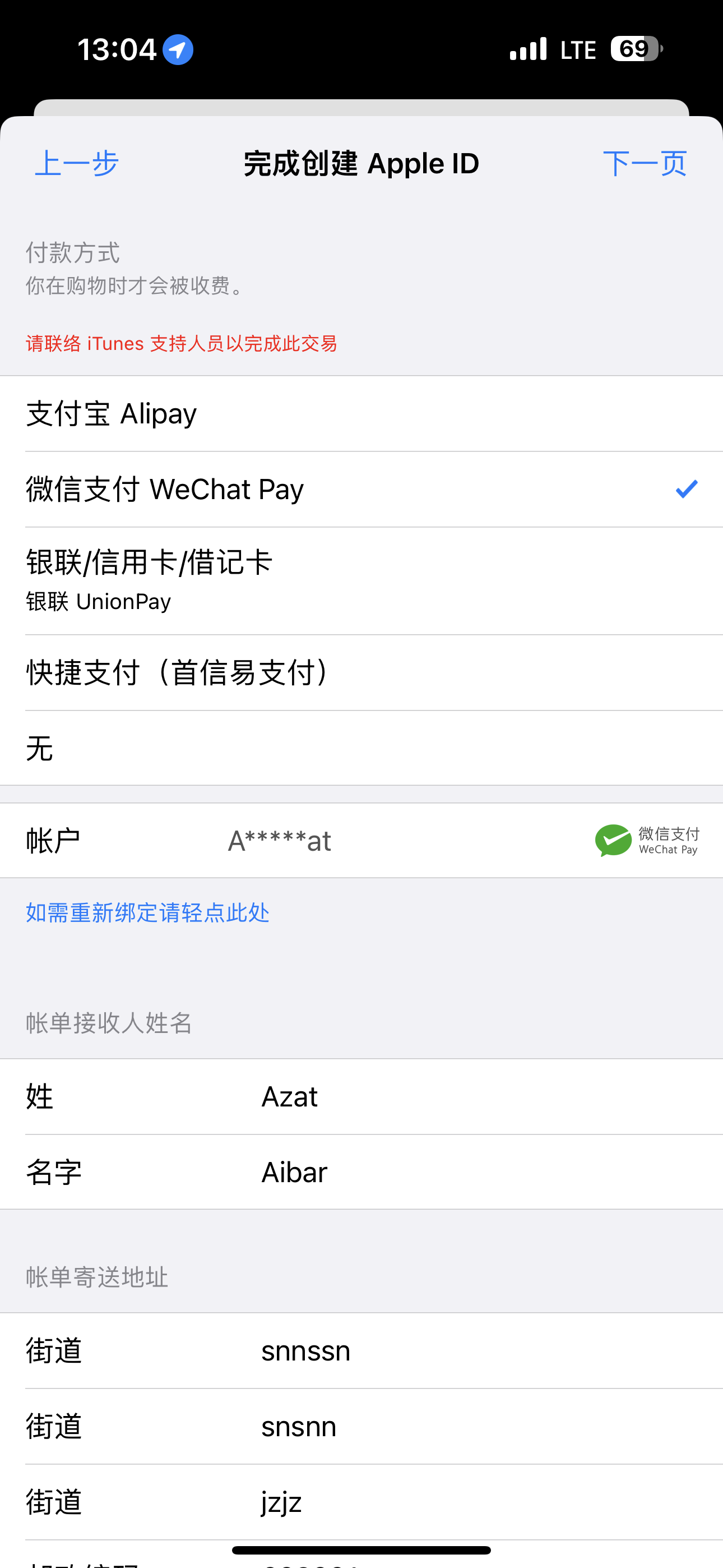
Task: Go back via 上一步
Action: click(76, 163)
